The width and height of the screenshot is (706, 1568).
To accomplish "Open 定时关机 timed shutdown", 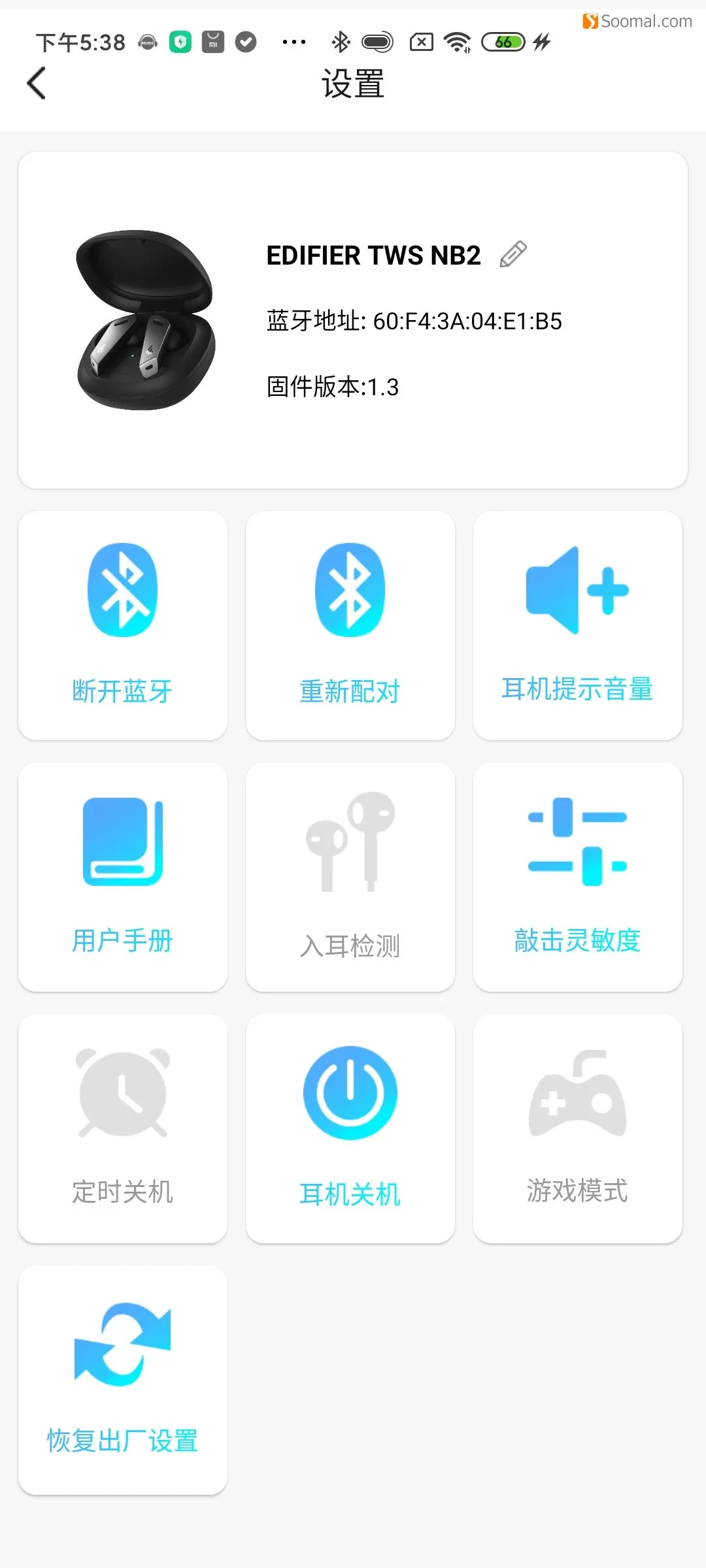I will pyautogui.click(x=123, y=1128).
